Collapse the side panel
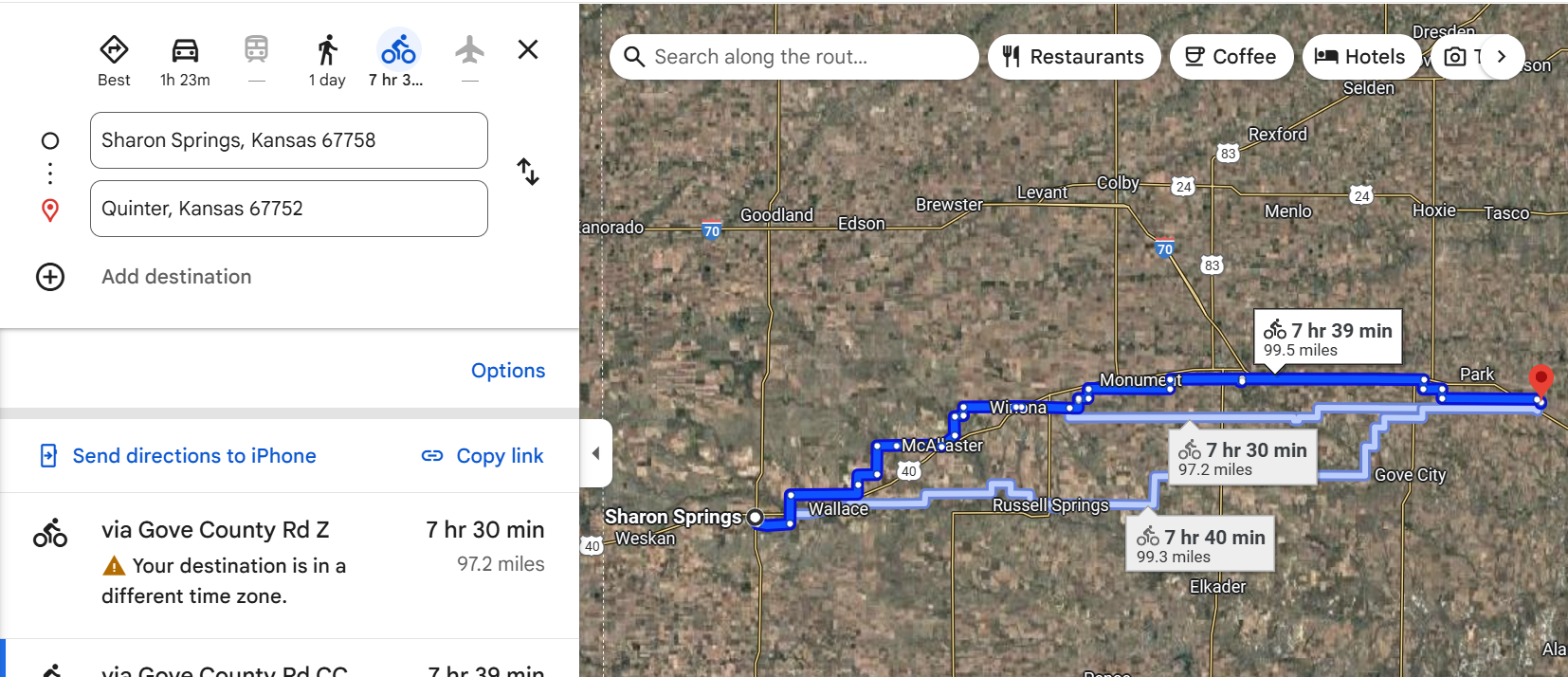 (595, 453)
